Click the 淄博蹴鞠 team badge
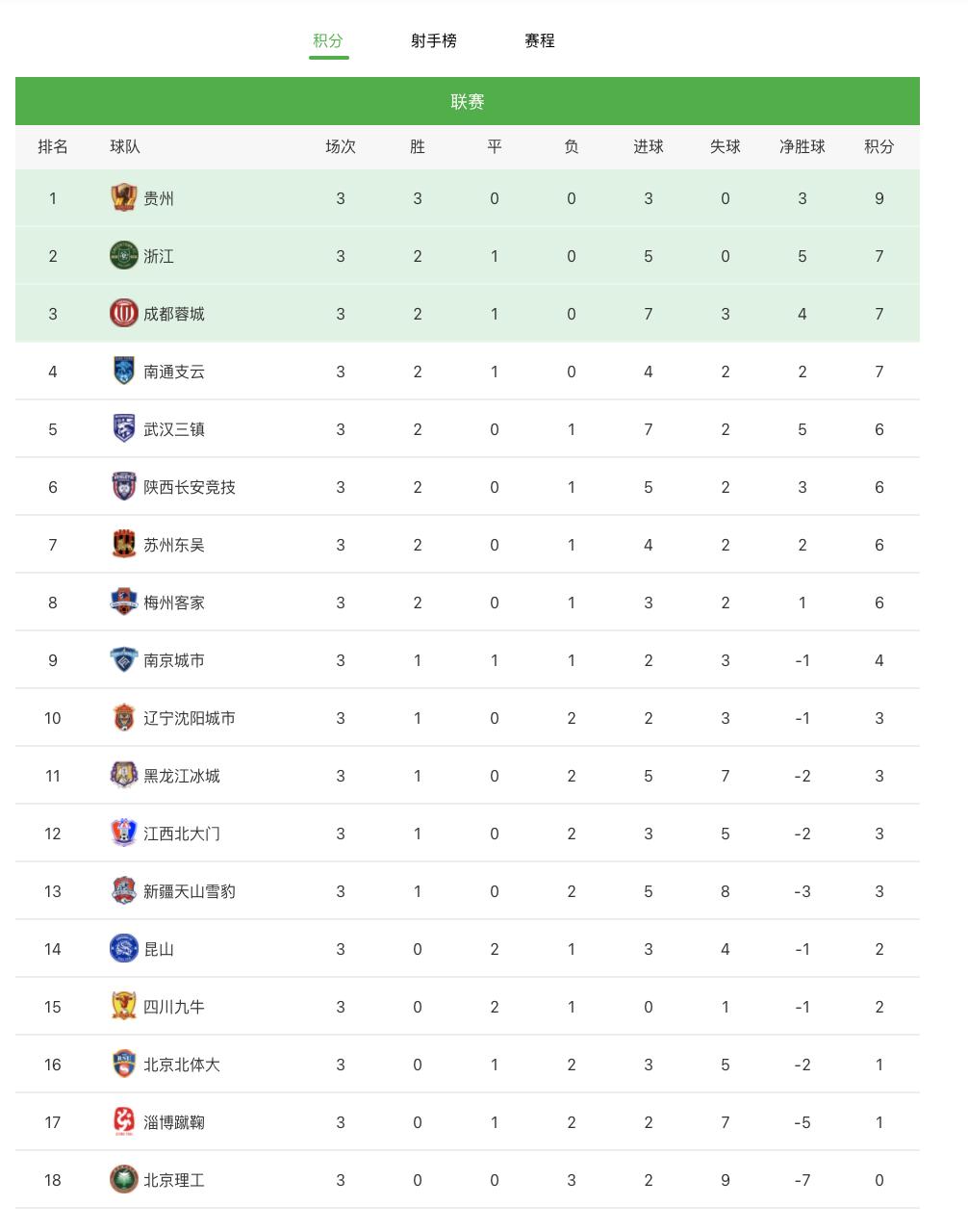The height and width of the screenshot is (1232, 968). 124,1122
